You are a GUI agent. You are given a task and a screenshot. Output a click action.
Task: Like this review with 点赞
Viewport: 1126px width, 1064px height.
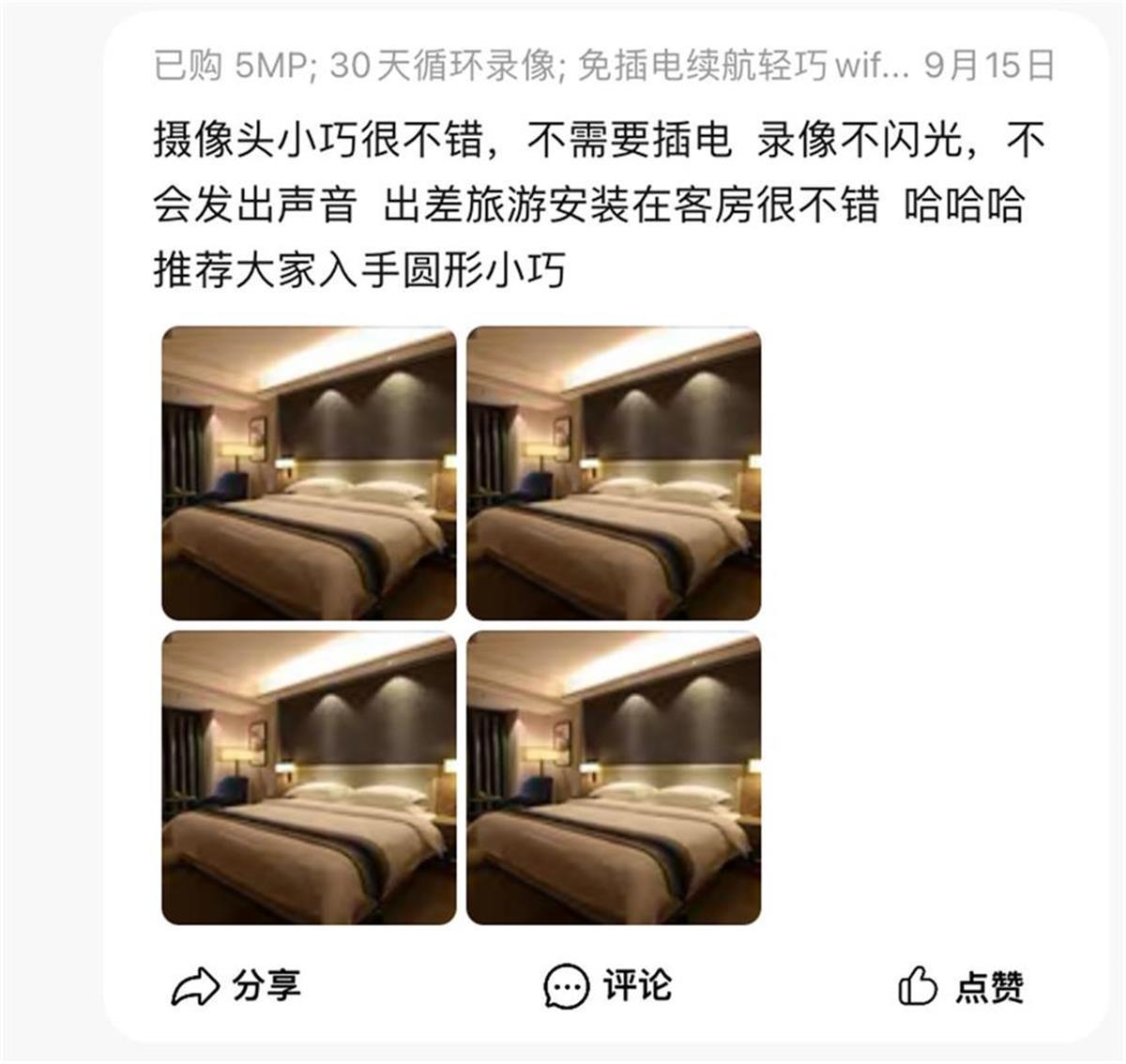click(961, 986)
